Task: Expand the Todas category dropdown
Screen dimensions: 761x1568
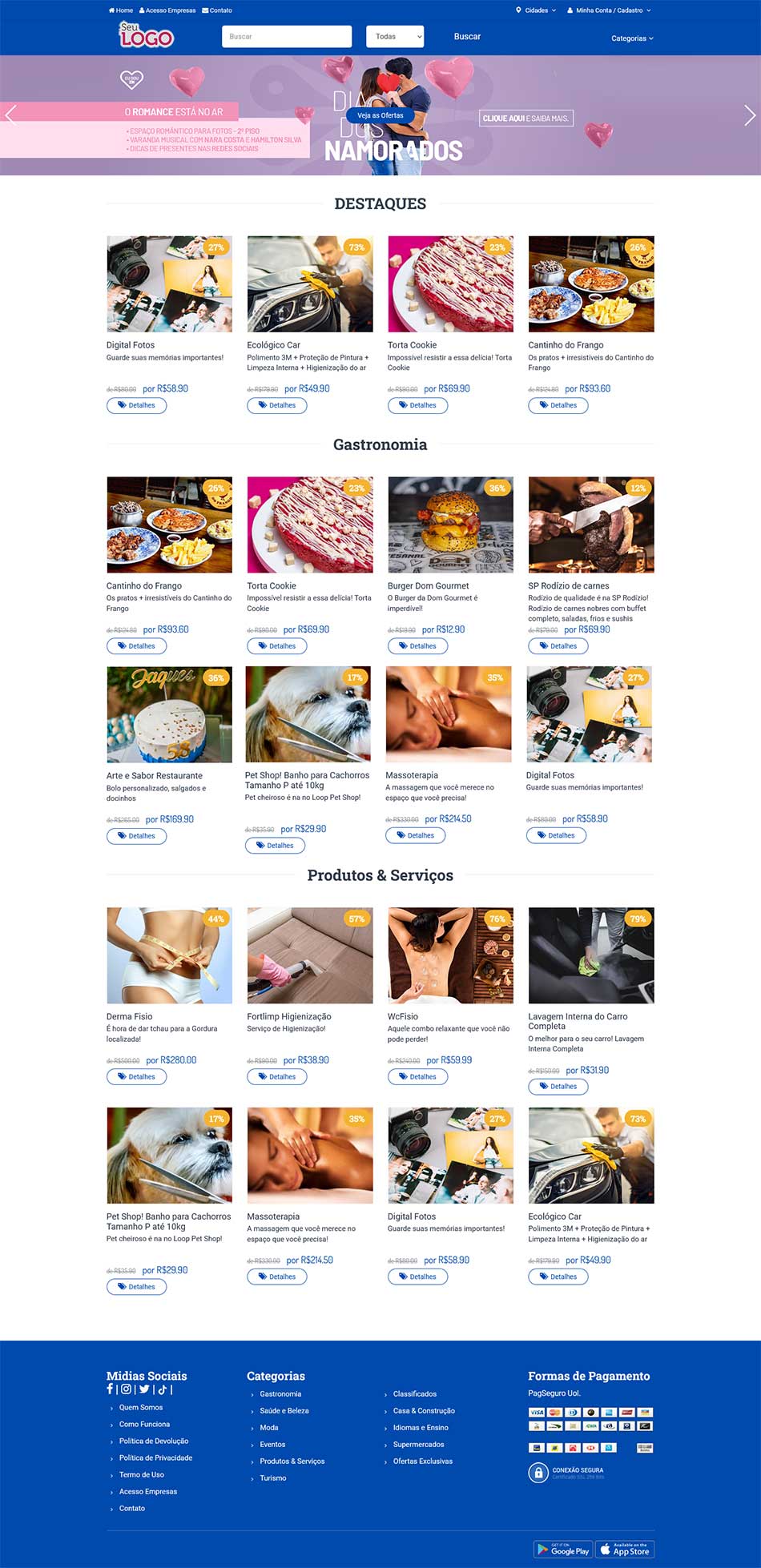Action: (x=395, y=37)
